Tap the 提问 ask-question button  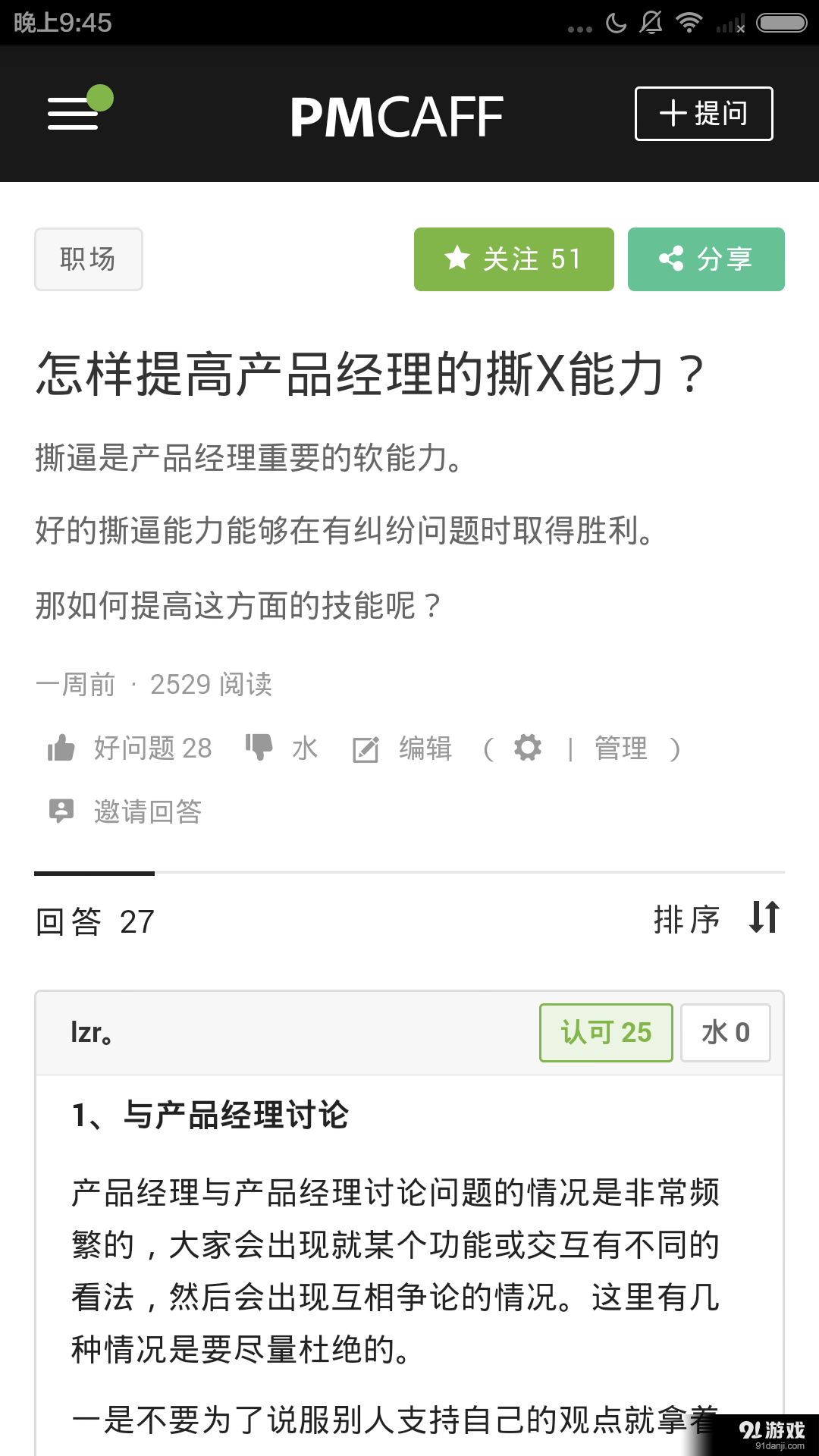(x=703, y=114)
